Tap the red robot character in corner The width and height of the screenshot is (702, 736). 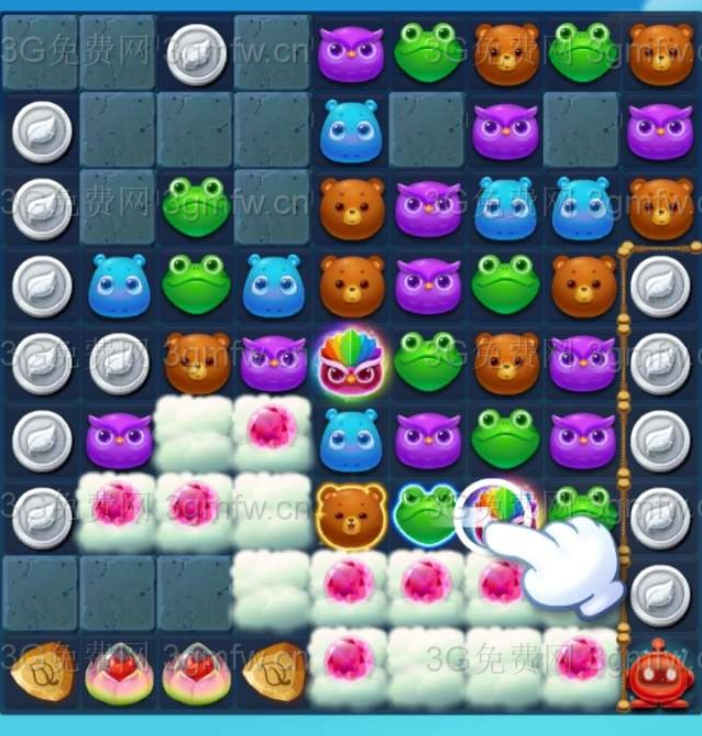(658, 671)
